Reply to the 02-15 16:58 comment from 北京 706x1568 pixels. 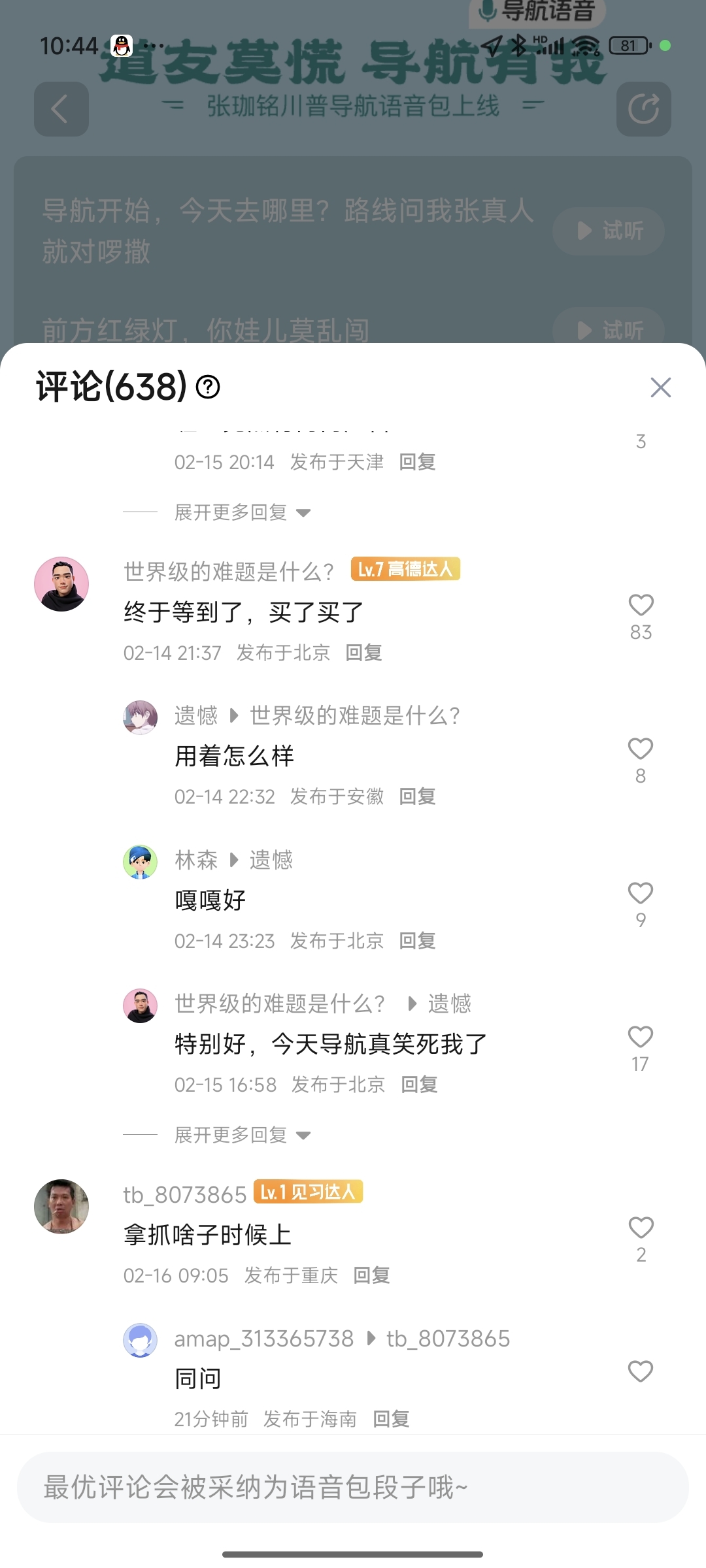pos(419,1085)
